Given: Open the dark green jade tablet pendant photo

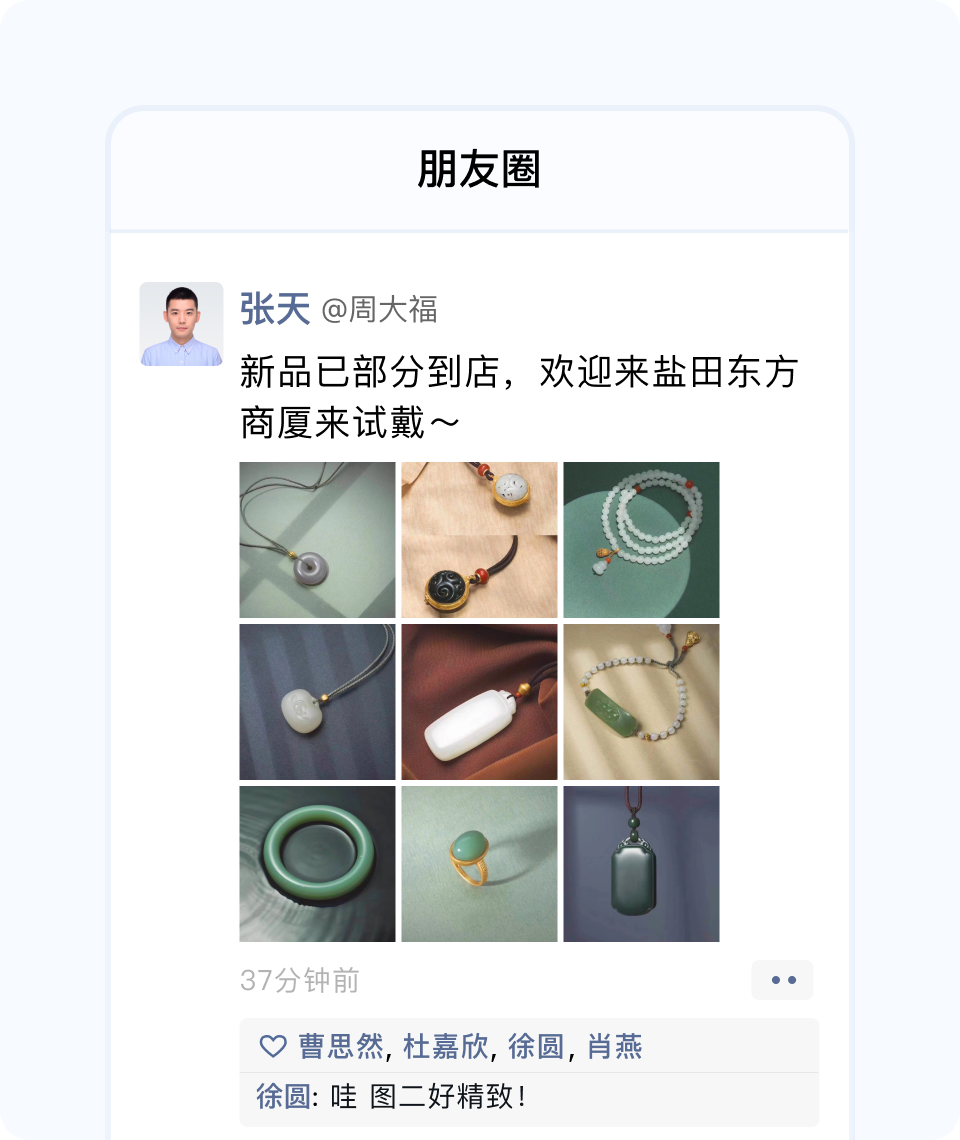Looking at the screenshot, I should [x=641, y=864].
